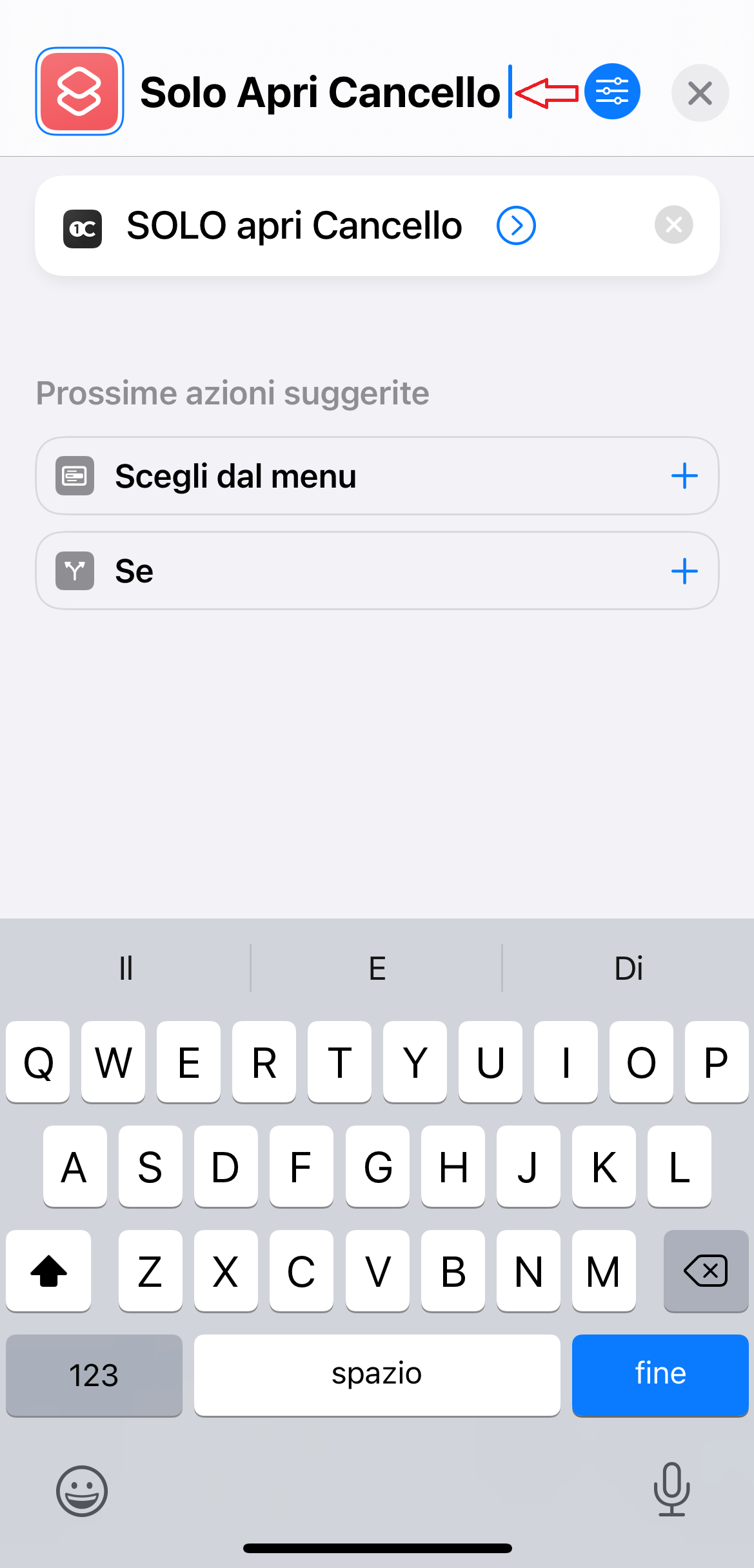The width and height of the screenshot is (754, 1568).
Task: Switch keyboard to 123 numbers
Action: click(x=94, y=1374)
